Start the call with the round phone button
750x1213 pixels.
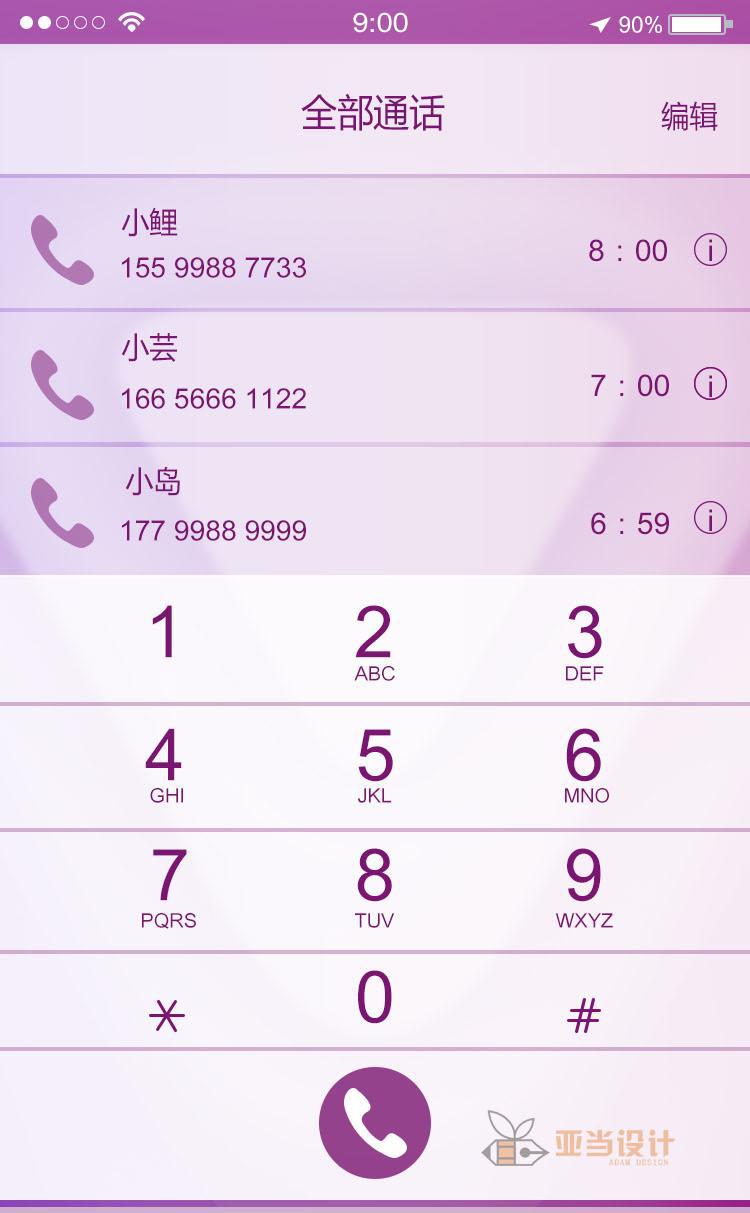coord(375,1124)
